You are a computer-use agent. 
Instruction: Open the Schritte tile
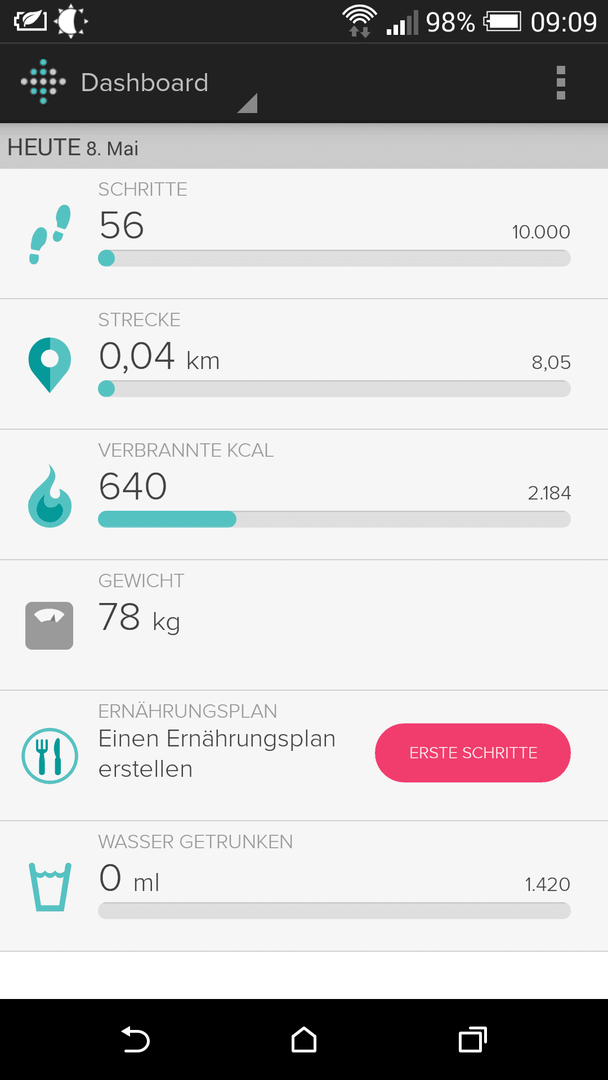click(x=304, y=233)
